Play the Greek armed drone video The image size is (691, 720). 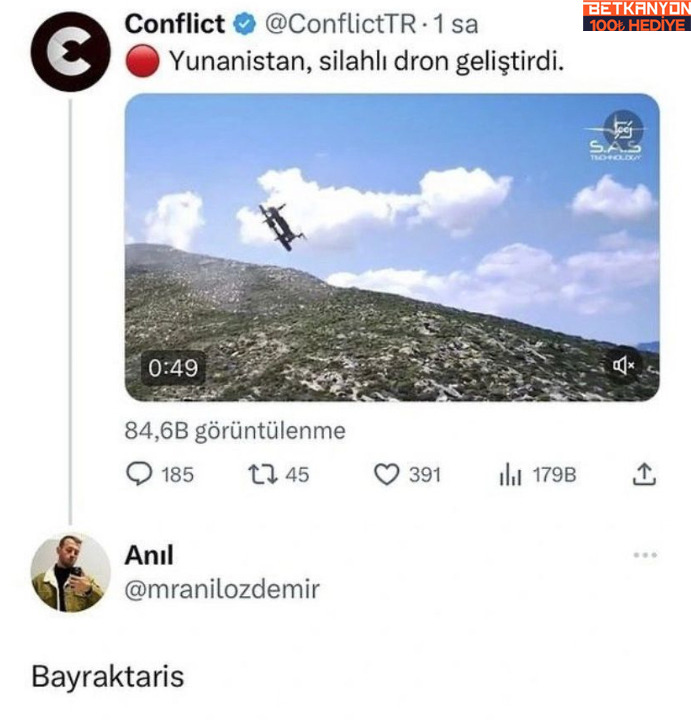click(391, 247)
